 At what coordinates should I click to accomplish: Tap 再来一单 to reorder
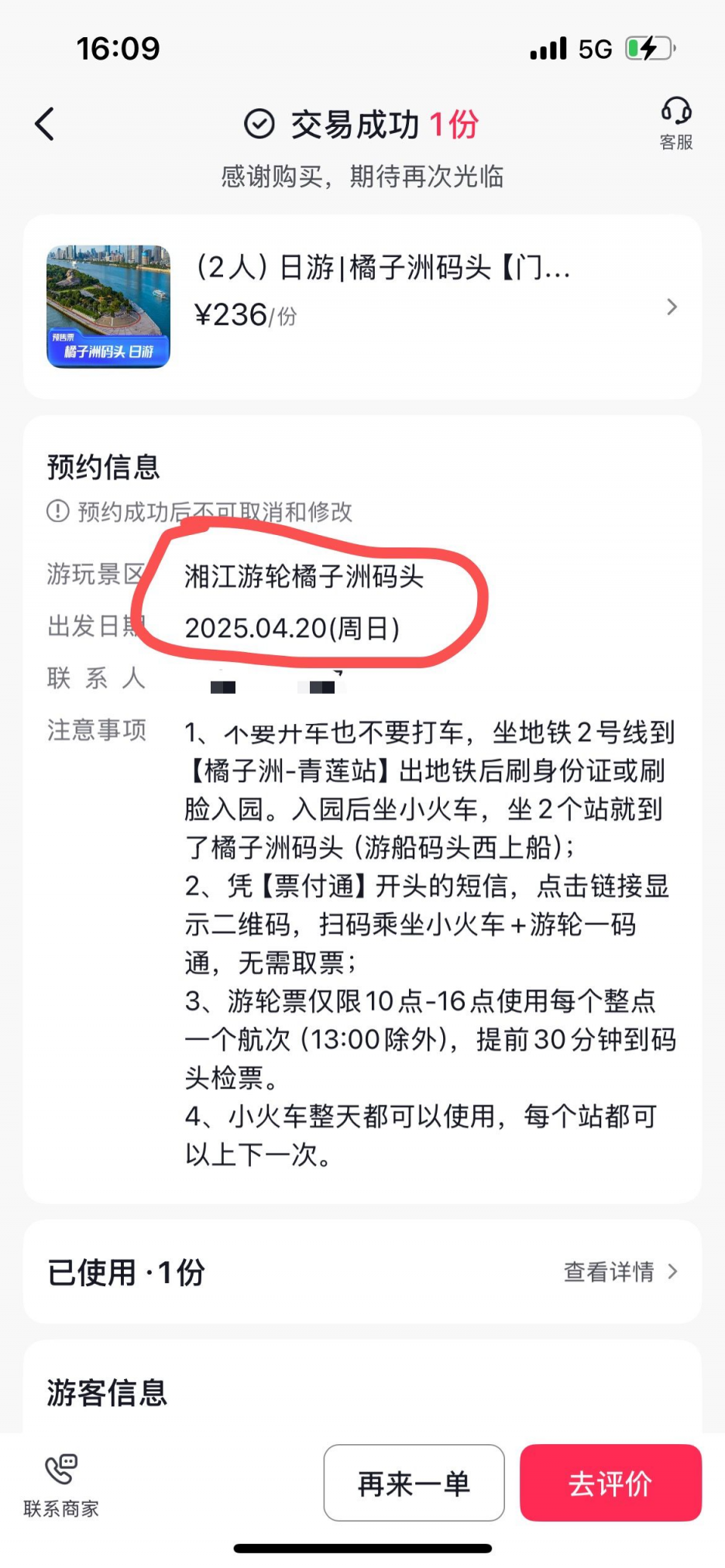pyautogui.click(x=414, y=1483)
